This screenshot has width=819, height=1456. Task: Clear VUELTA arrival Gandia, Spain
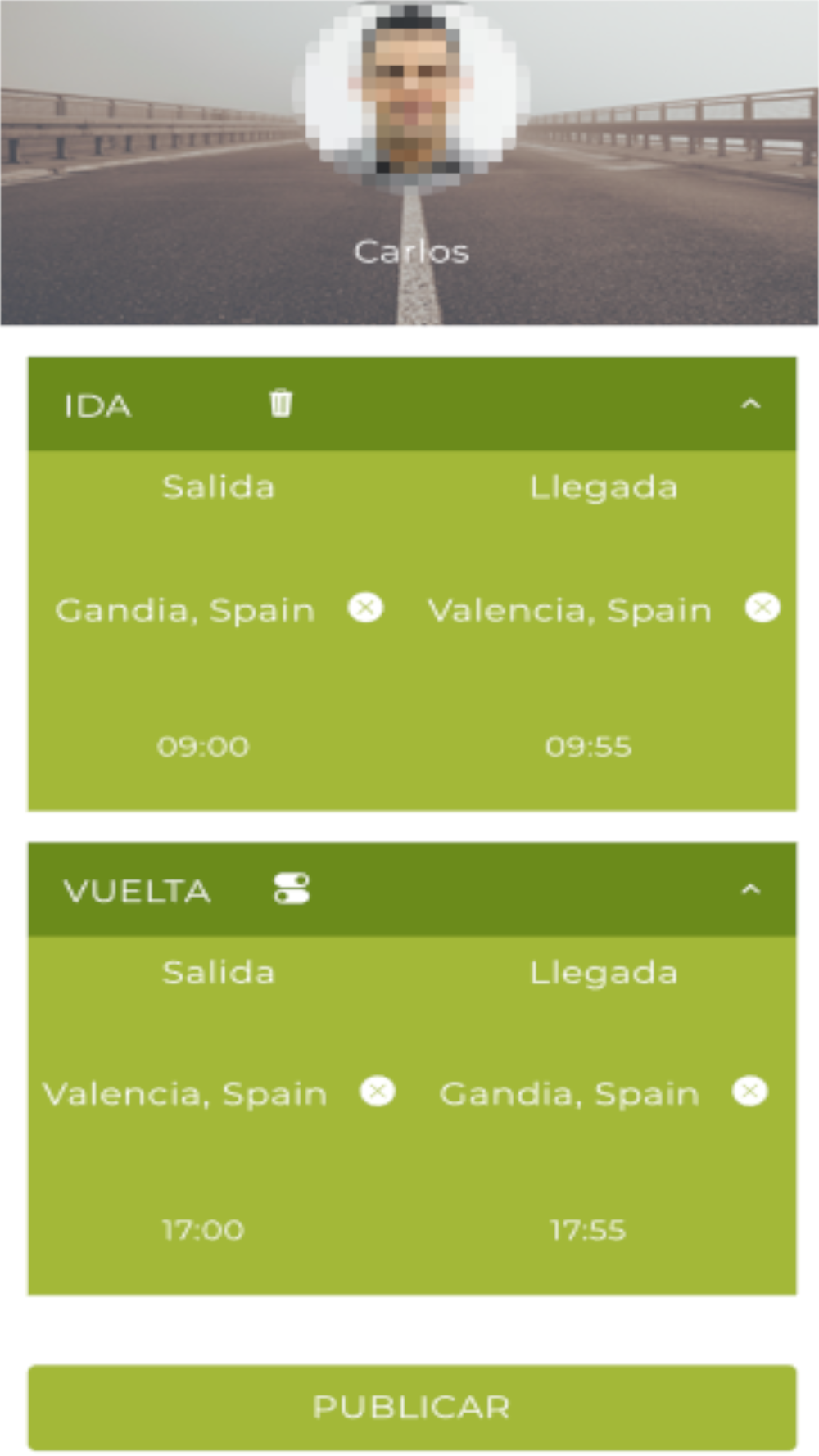click(x=750, y=1091)
